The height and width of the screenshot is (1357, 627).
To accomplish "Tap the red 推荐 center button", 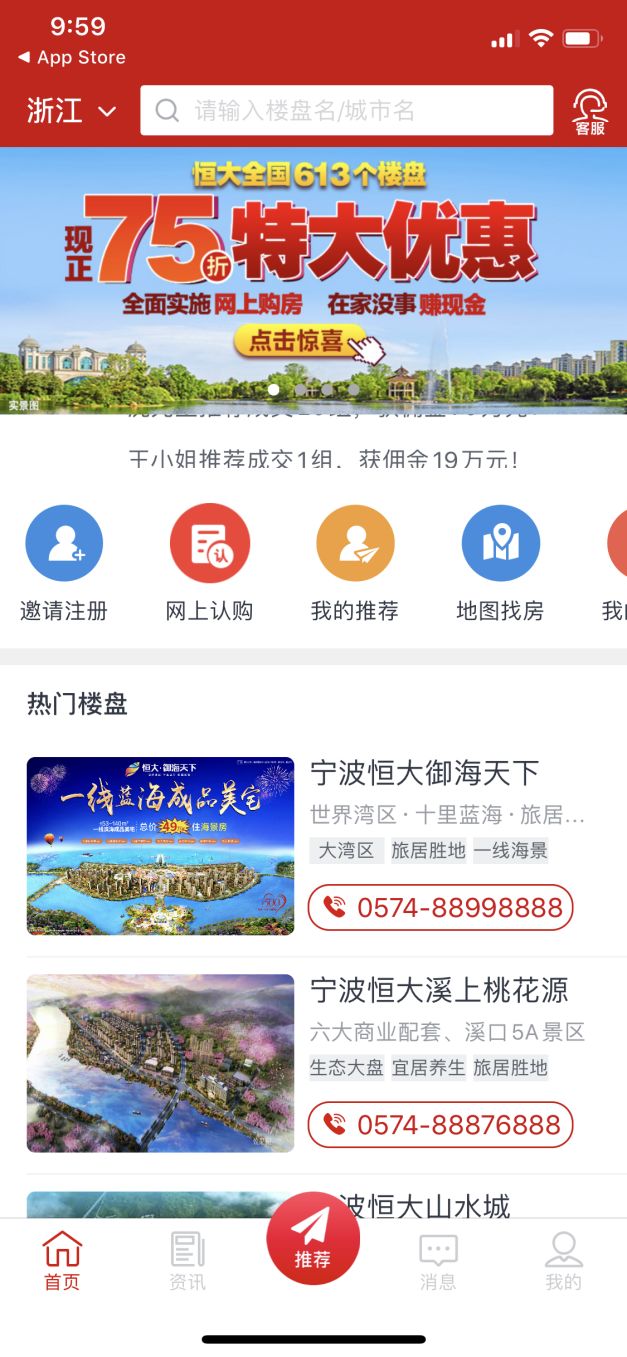I will [x=313, y=1238].
